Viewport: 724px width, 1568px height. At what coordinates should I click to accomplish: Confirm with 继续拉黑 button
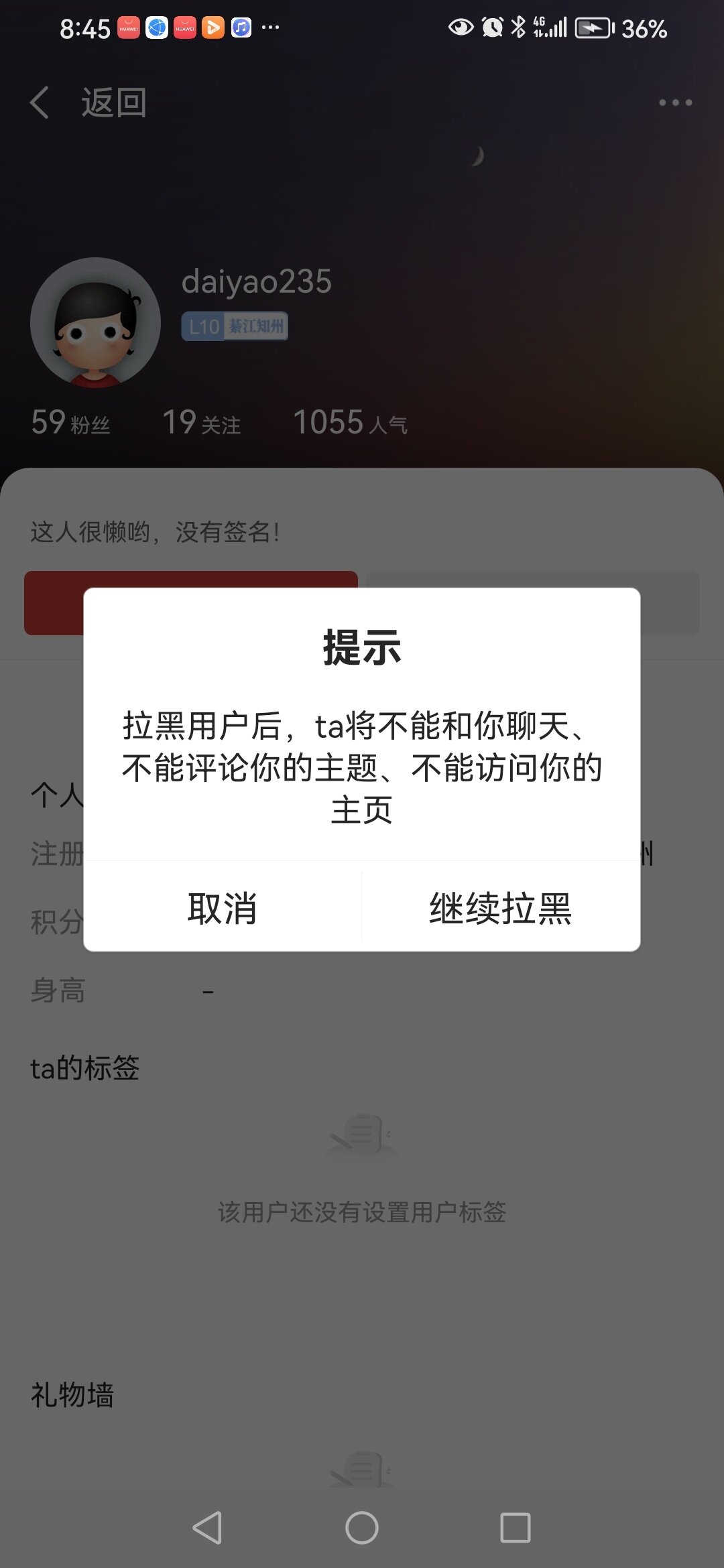[x=501, y=908]
